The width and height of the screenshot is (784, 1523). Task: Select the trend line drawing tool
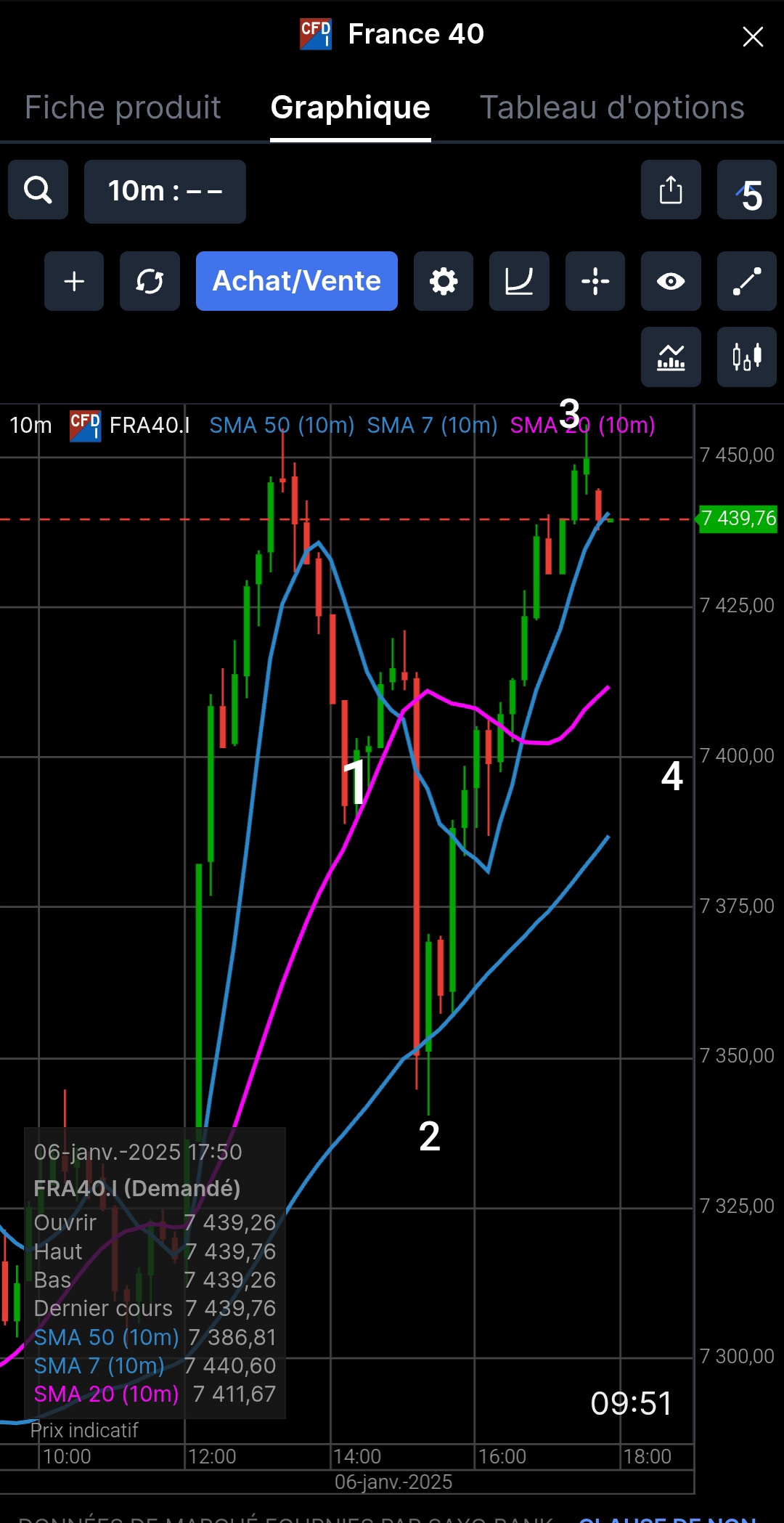coord(747,281)
